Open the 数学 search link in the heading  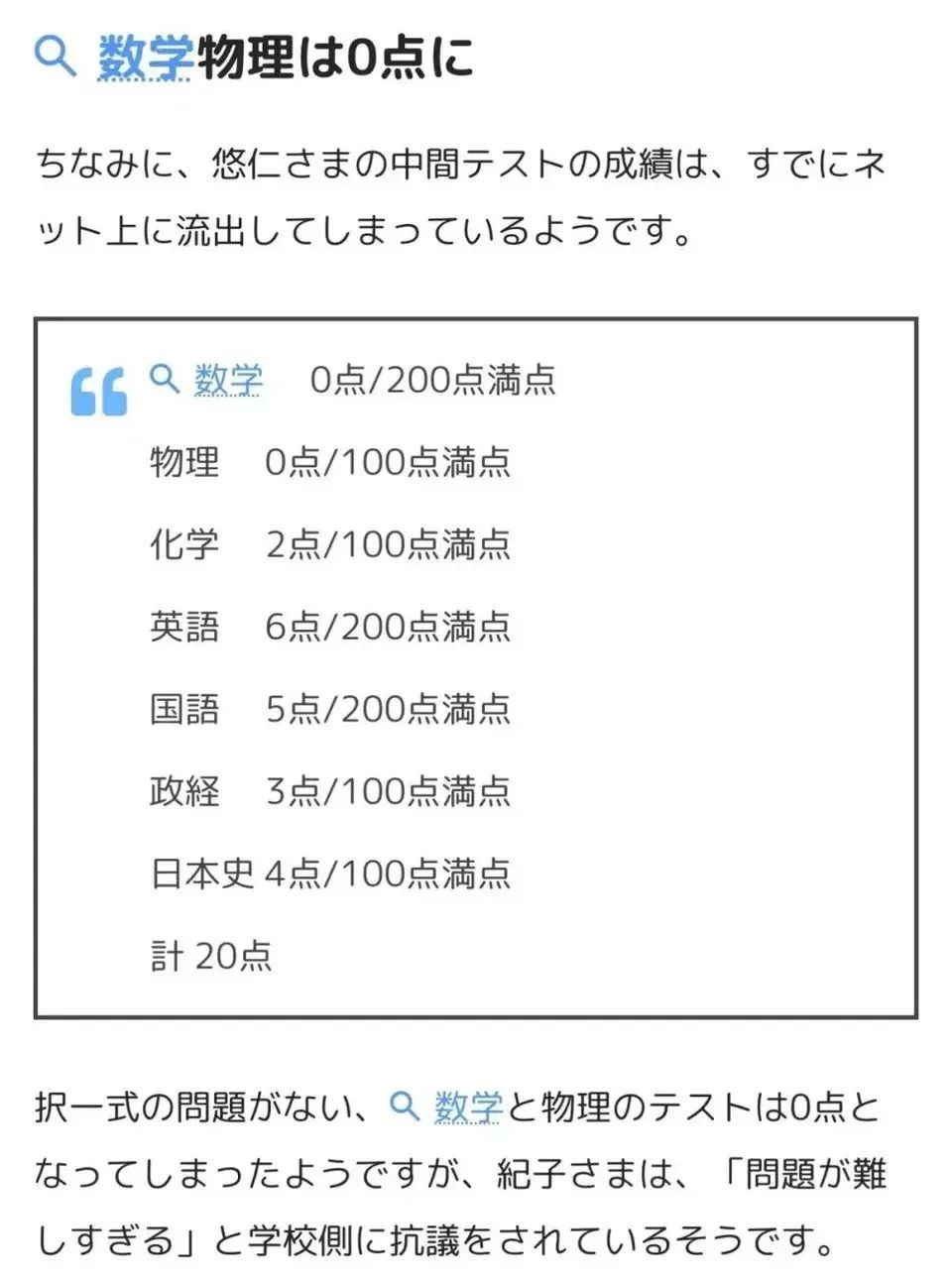click(145, 57)
